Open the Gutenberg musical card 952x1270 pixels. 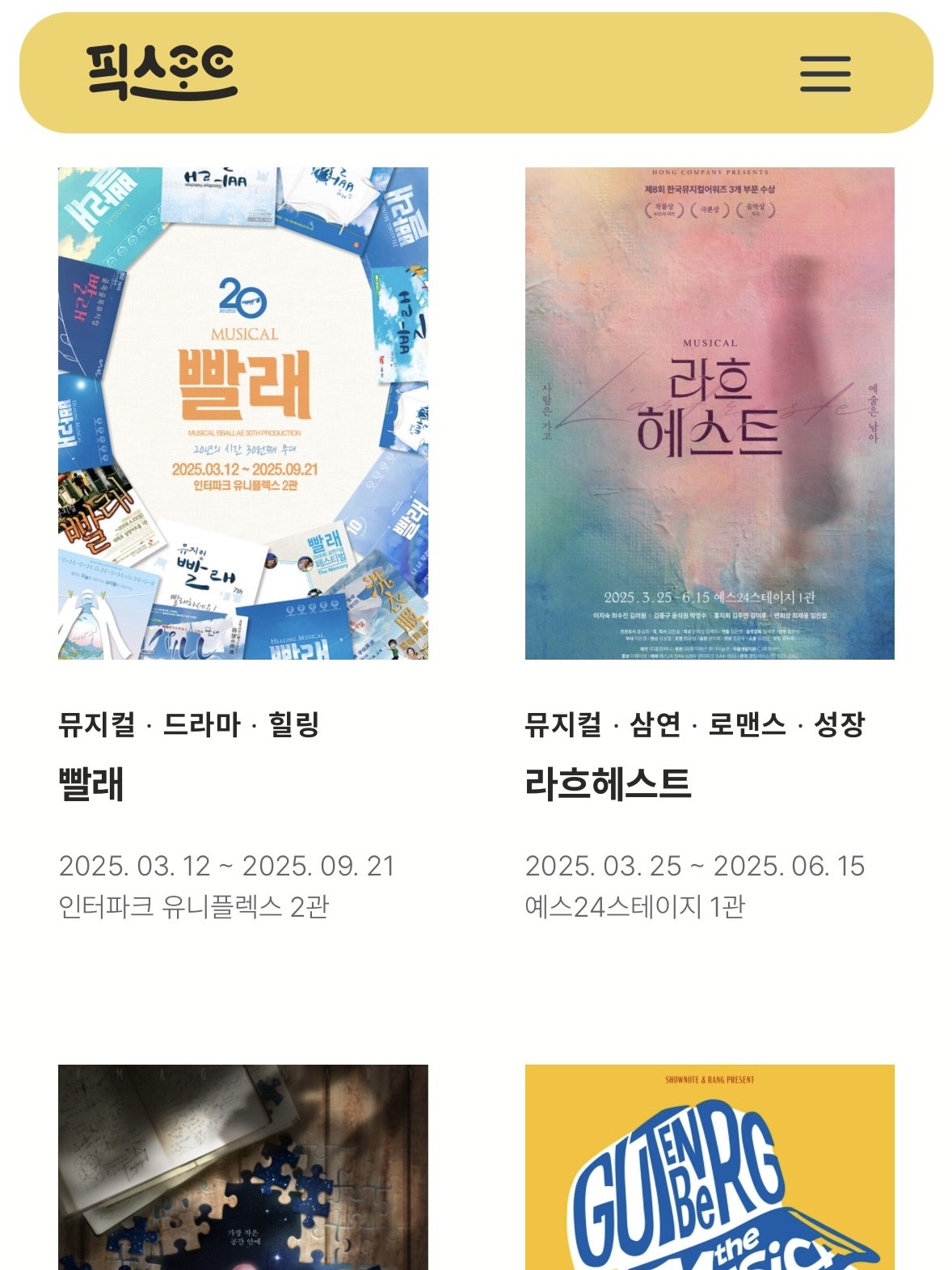tap(710, 1168)
